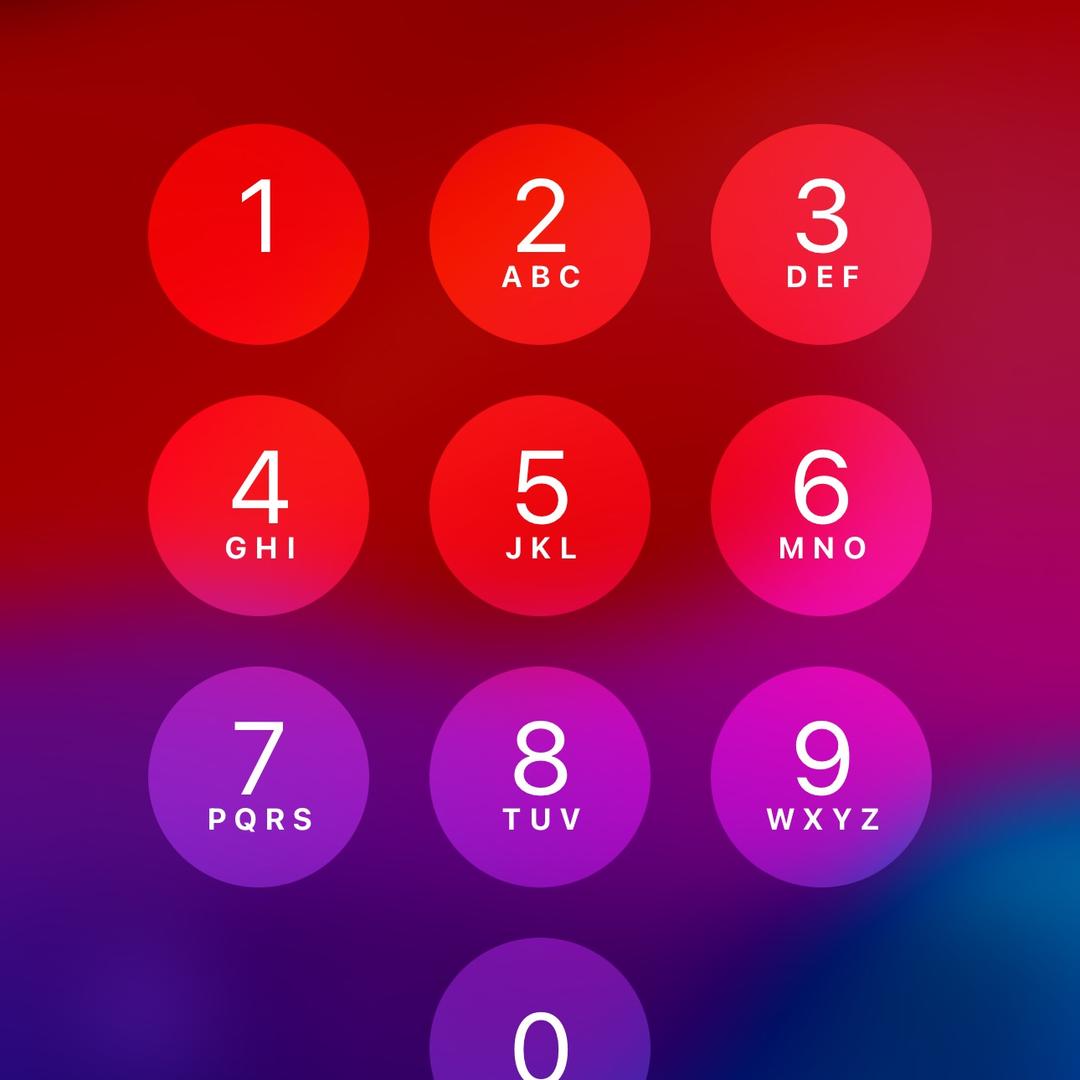The height and width of the screenshot is (1080, 1080).
Task: Enter digit 6 (MNO)
Action: pyautogui.click(x=821, y=506)
